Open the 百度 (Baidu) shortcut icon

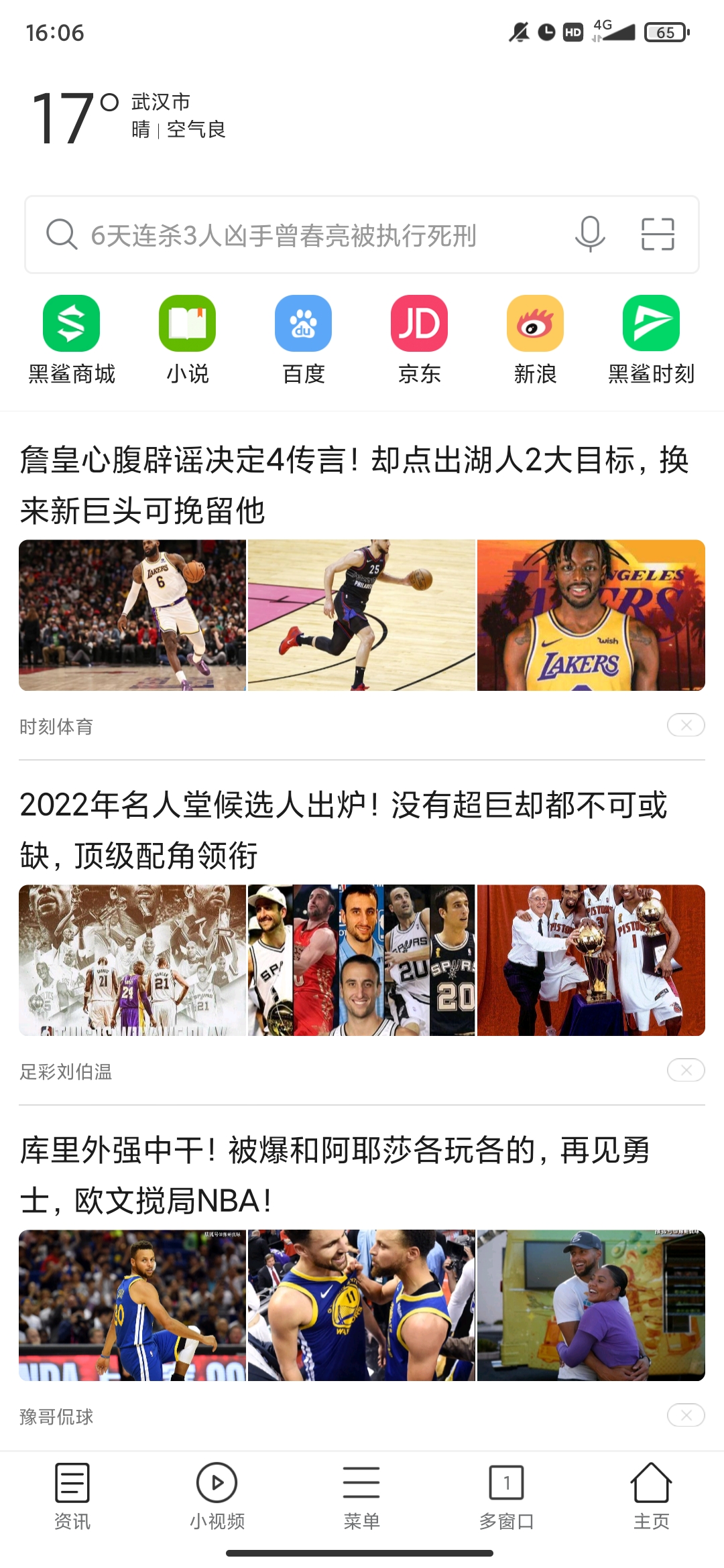tap(303, 324)
